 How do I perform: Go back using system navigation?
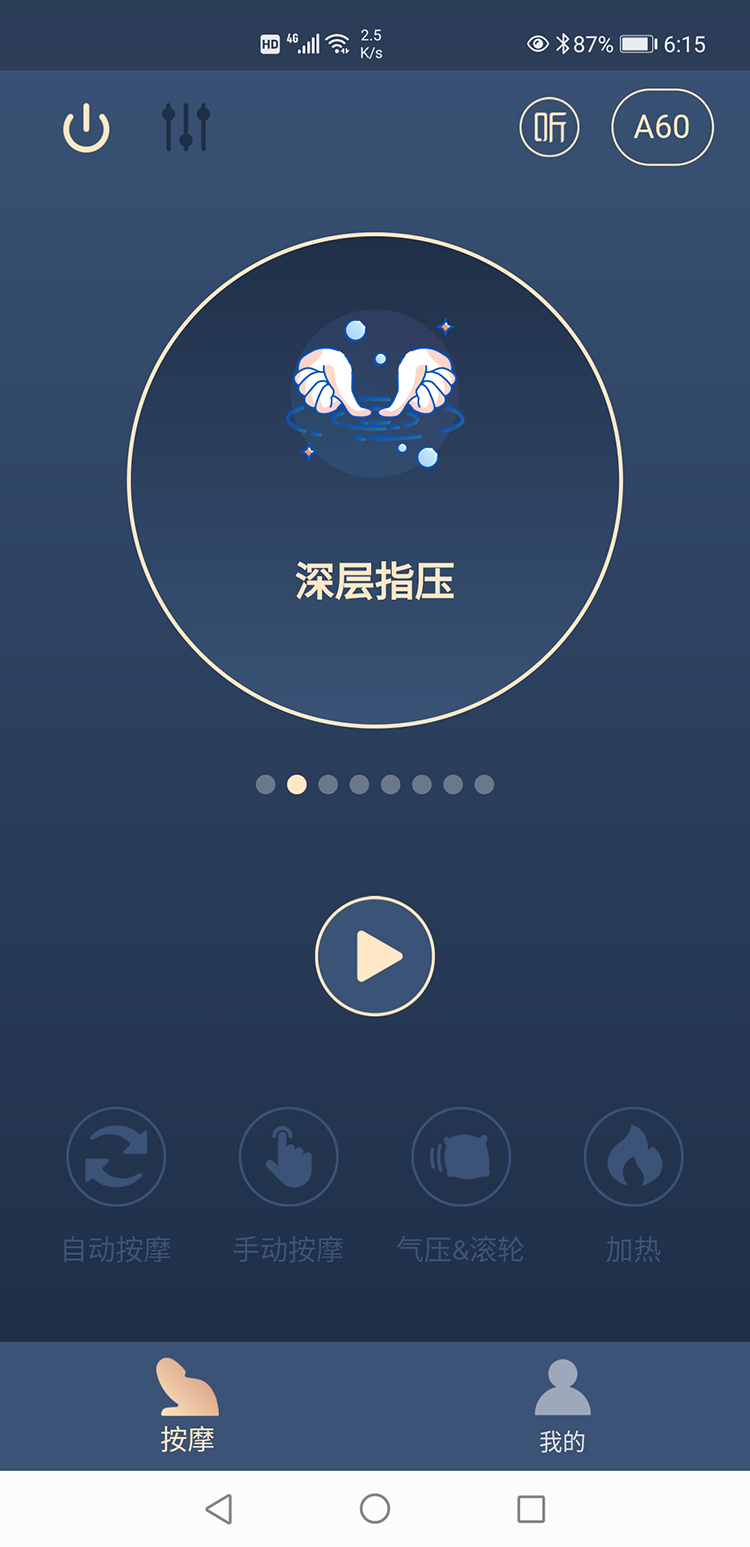[x=219, y=1508]
